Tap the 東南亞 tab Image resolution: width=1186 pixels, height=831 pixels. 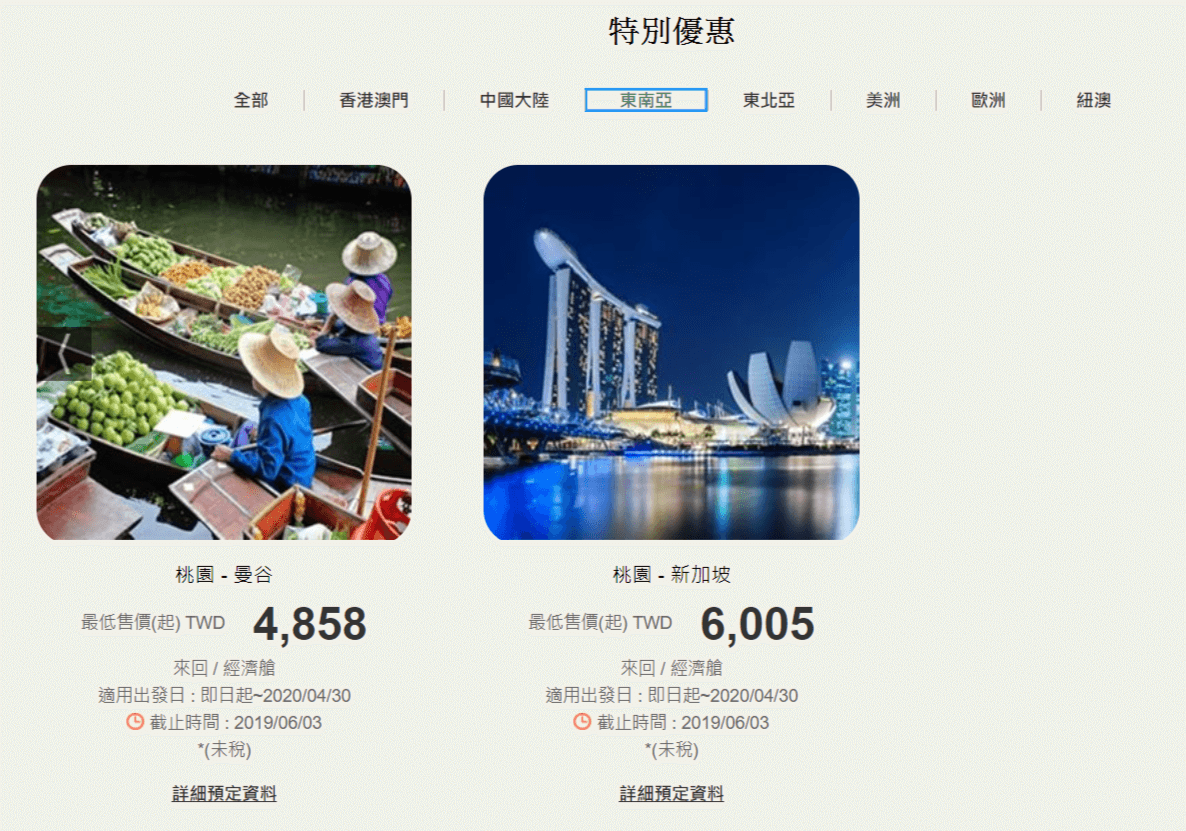(x=646, y=100)
